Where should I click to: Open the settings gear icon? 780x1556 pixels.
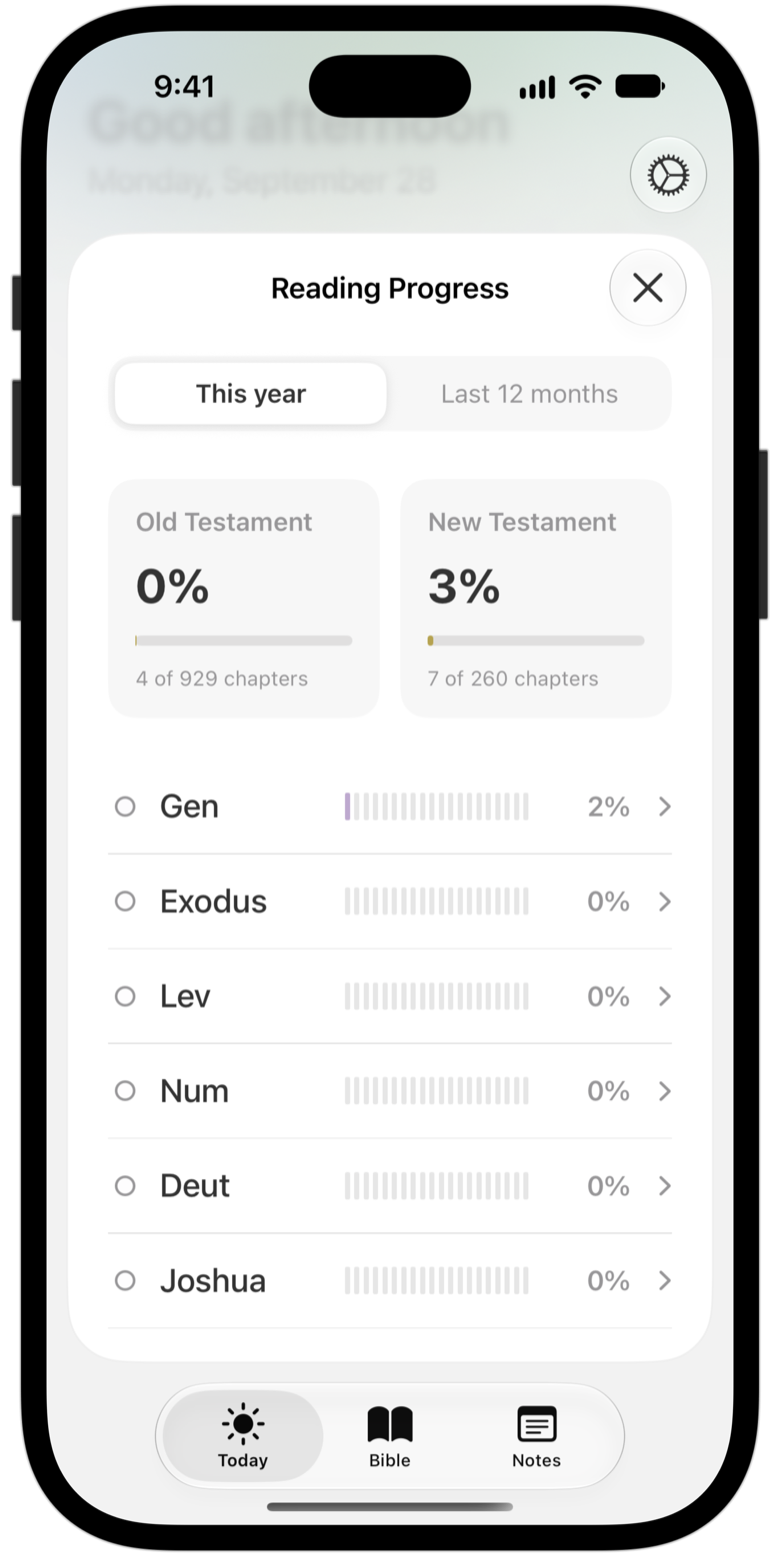tap(668, 175)
